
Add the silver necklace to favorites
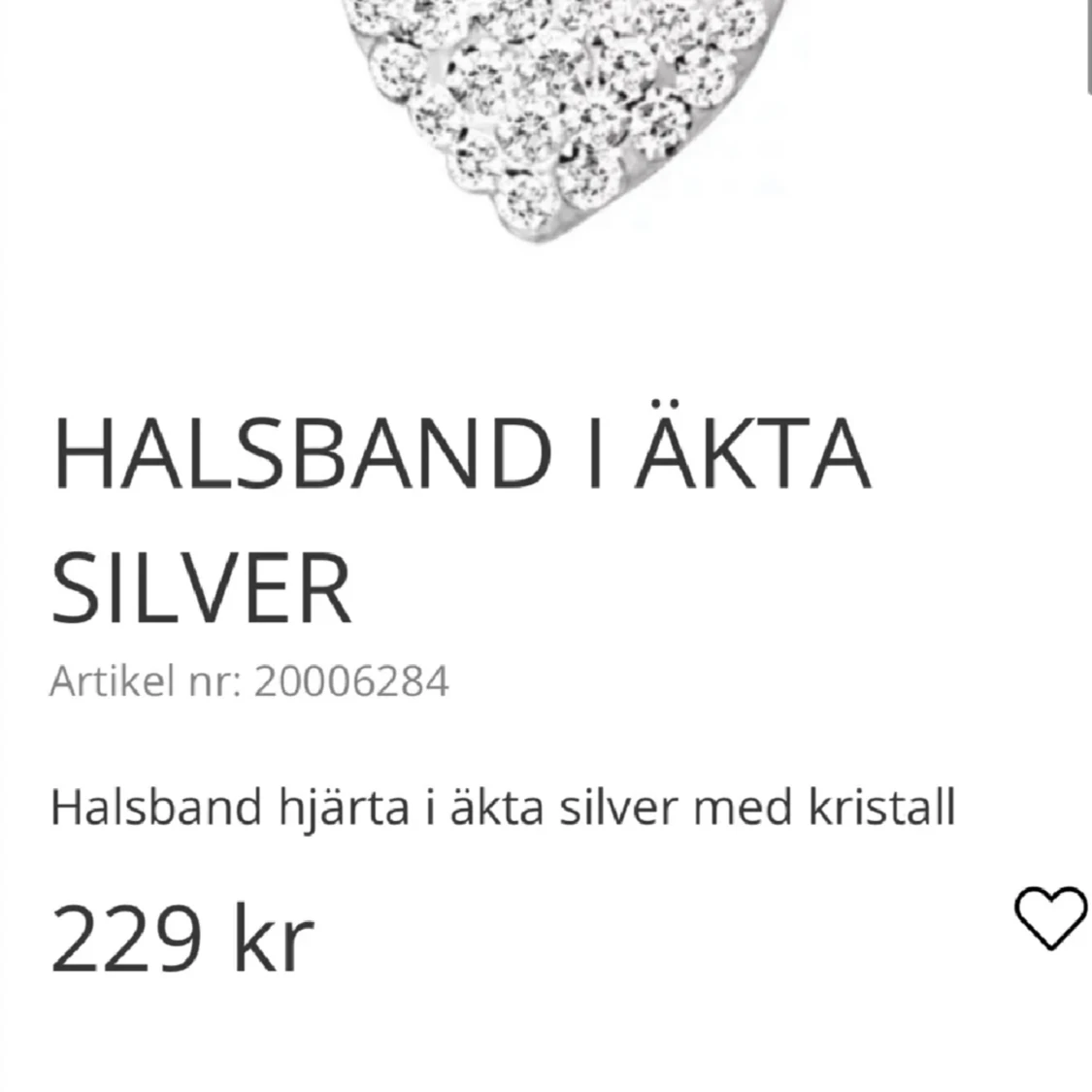(x=1051, y=918)
